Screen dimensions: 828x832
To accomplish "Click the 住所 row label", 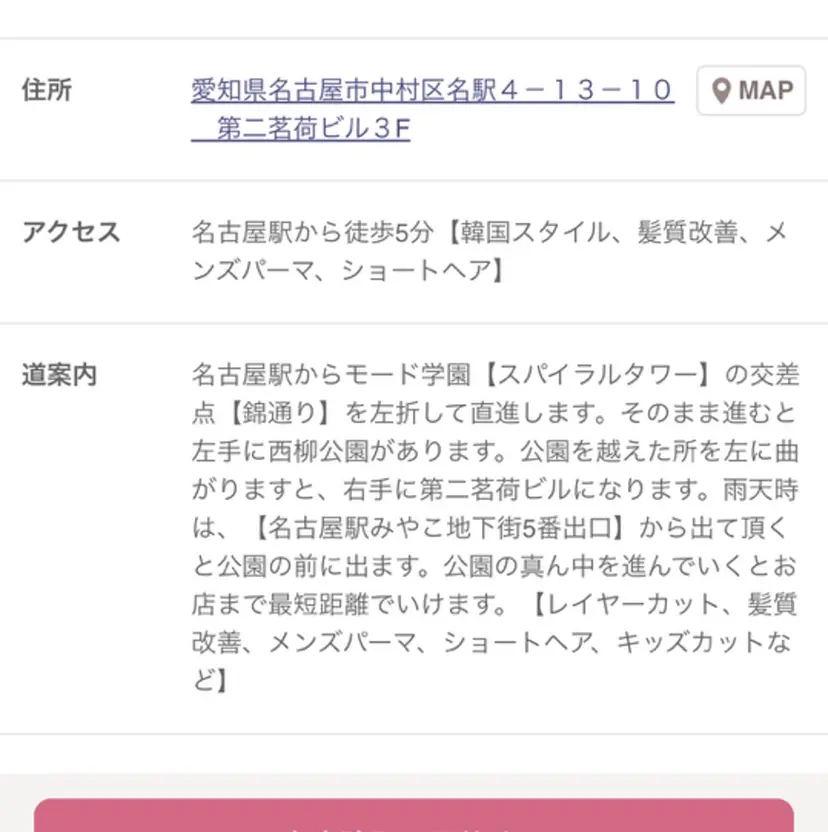I will tap(48, 90).
